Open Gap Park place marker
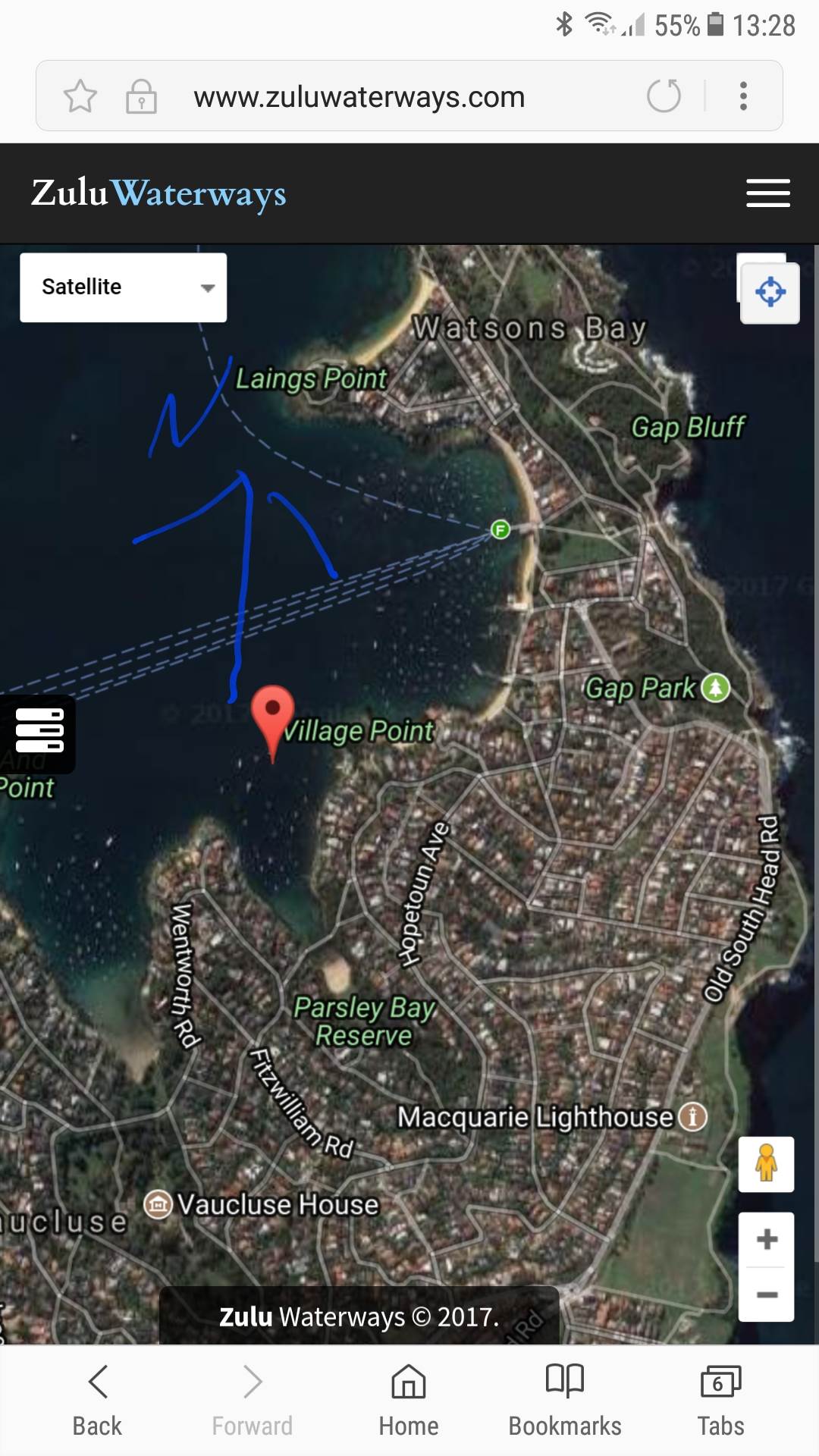Viewport: 819px width, 1456px height. tap(715, 688)
